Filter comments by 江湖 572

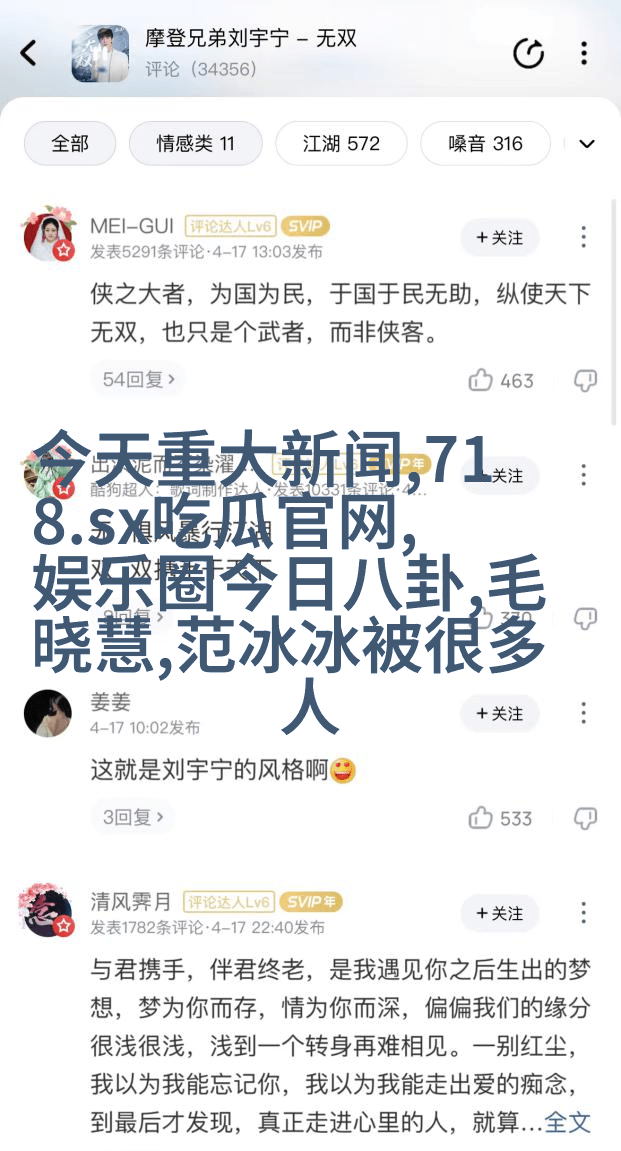[x=341, y=144]
